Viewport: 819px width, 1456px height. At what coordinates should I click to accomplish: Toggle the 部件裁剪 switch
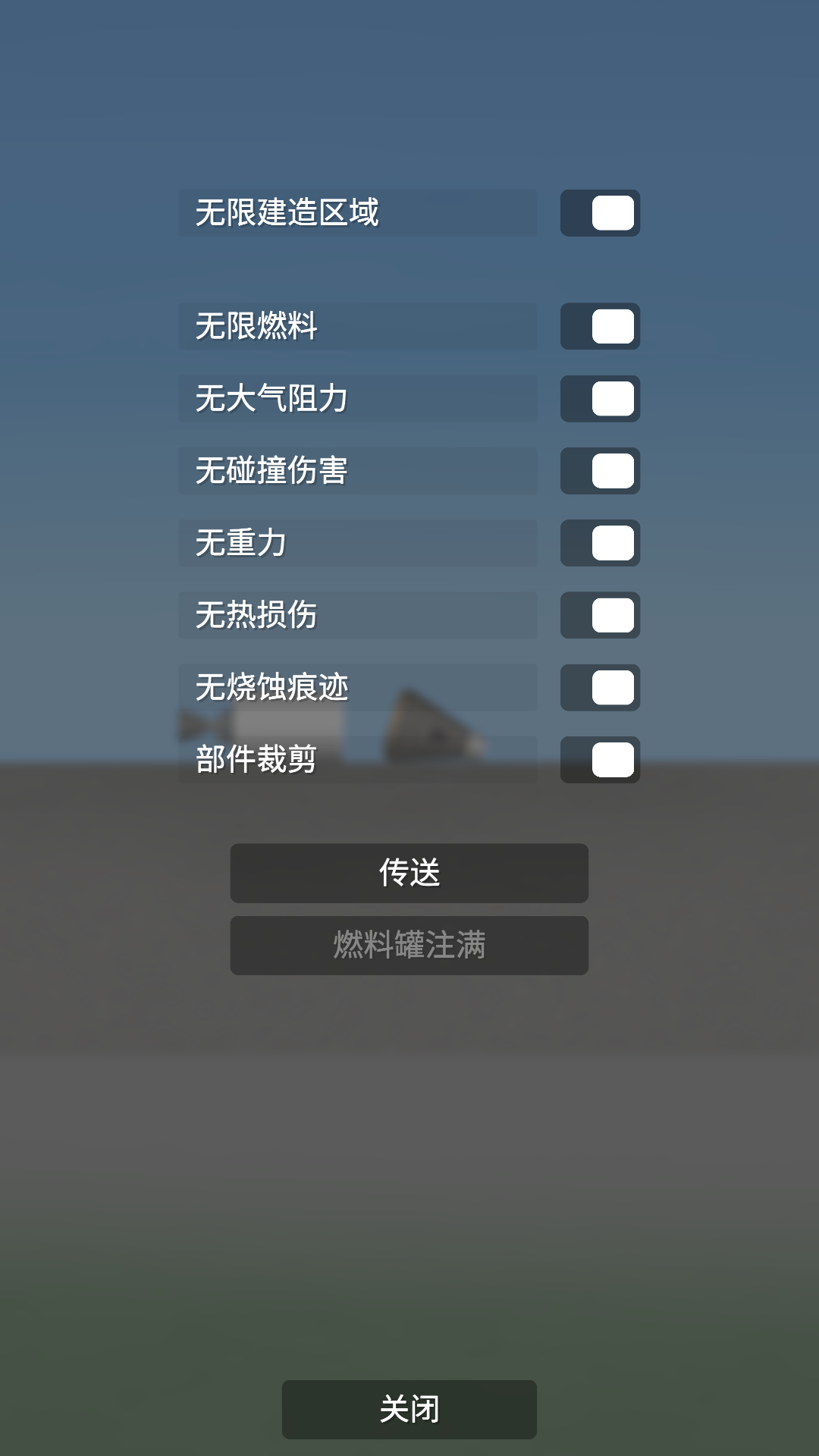[x=600, y=760]
